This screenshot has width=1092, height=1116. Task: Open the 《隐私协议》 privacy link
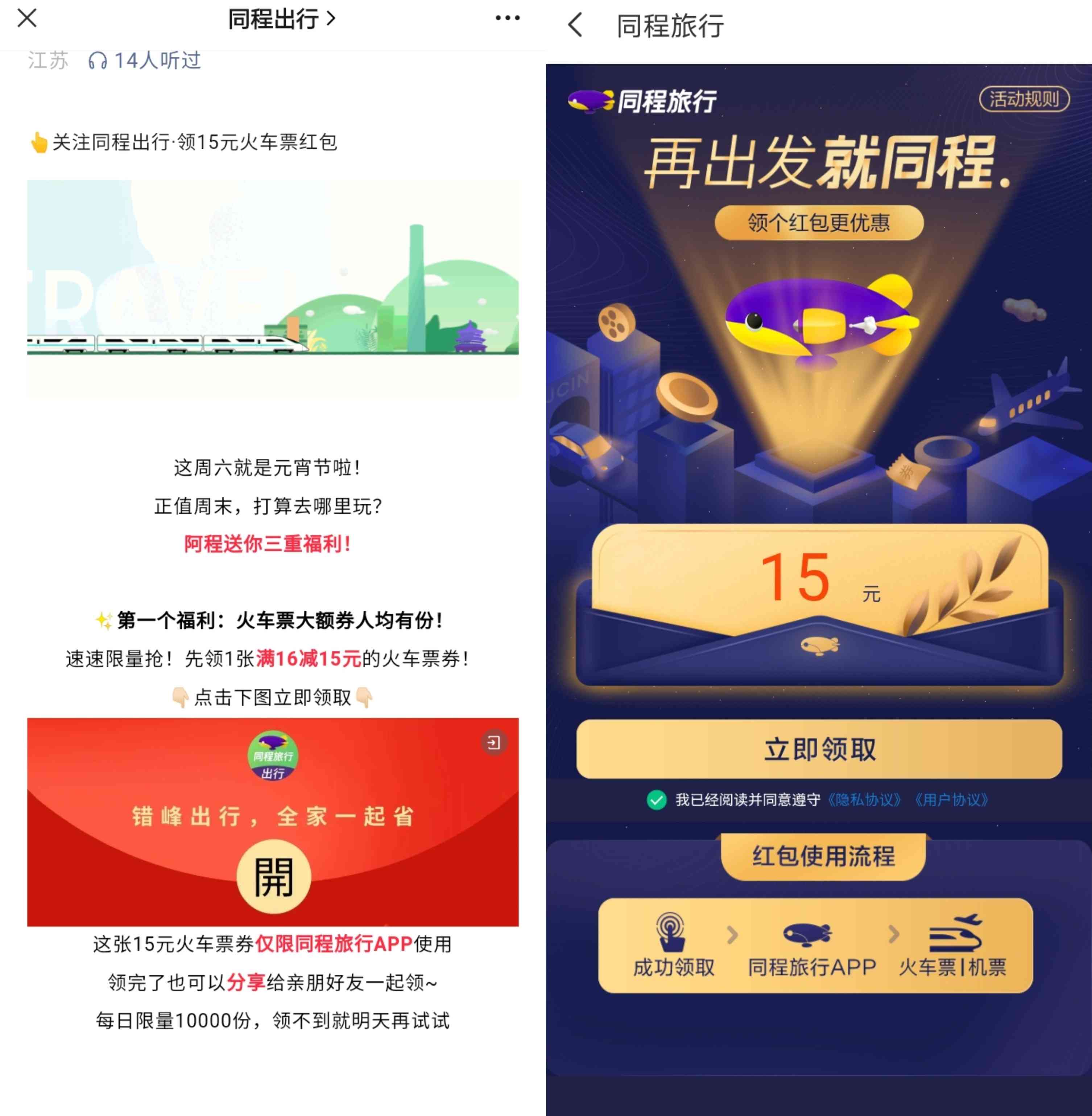coord(864,800)
